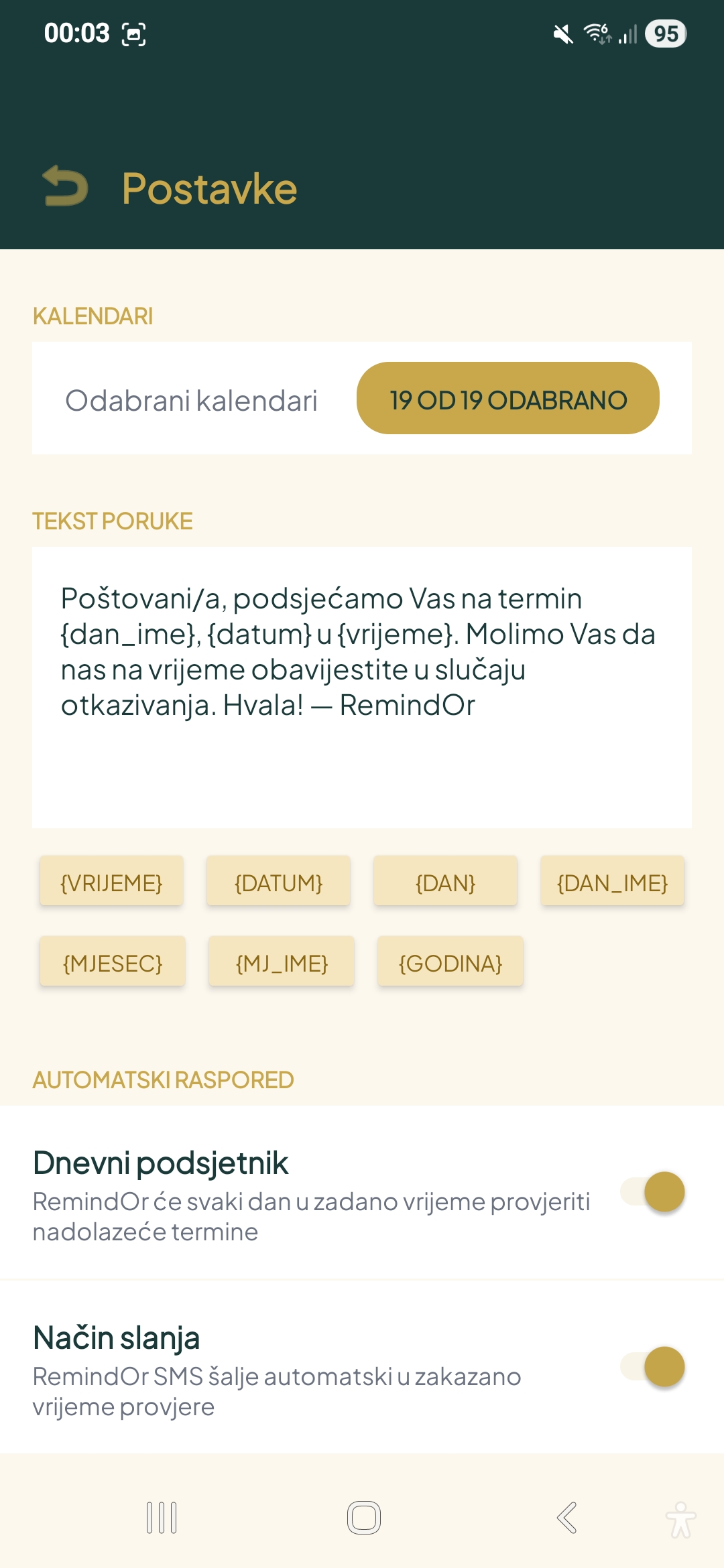Disable the Dnevni podsjetnik switch
This screenshot has width=724, height=1568.
pyautogui.click(x=653, y=1193)
